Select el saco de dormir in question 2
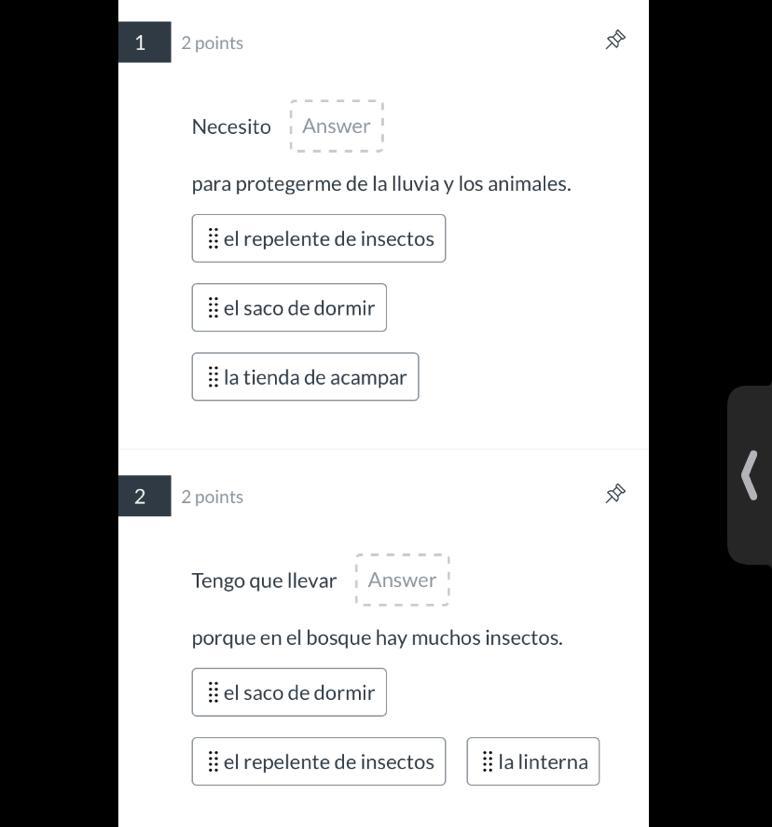 (x=289, y=693)
